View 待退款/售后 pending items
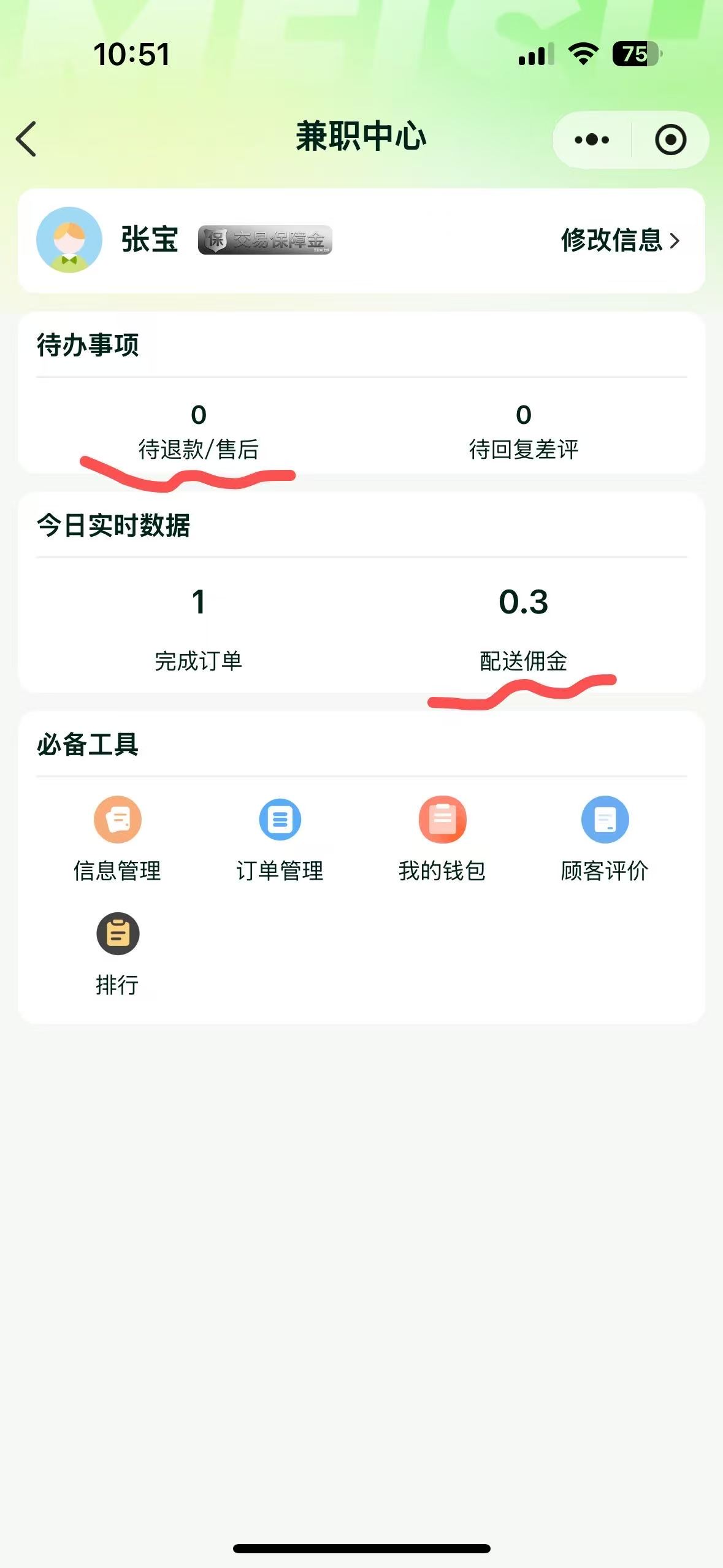This screenshot has height=1568, width=723. pyautogui.click(x=198, y=432)
